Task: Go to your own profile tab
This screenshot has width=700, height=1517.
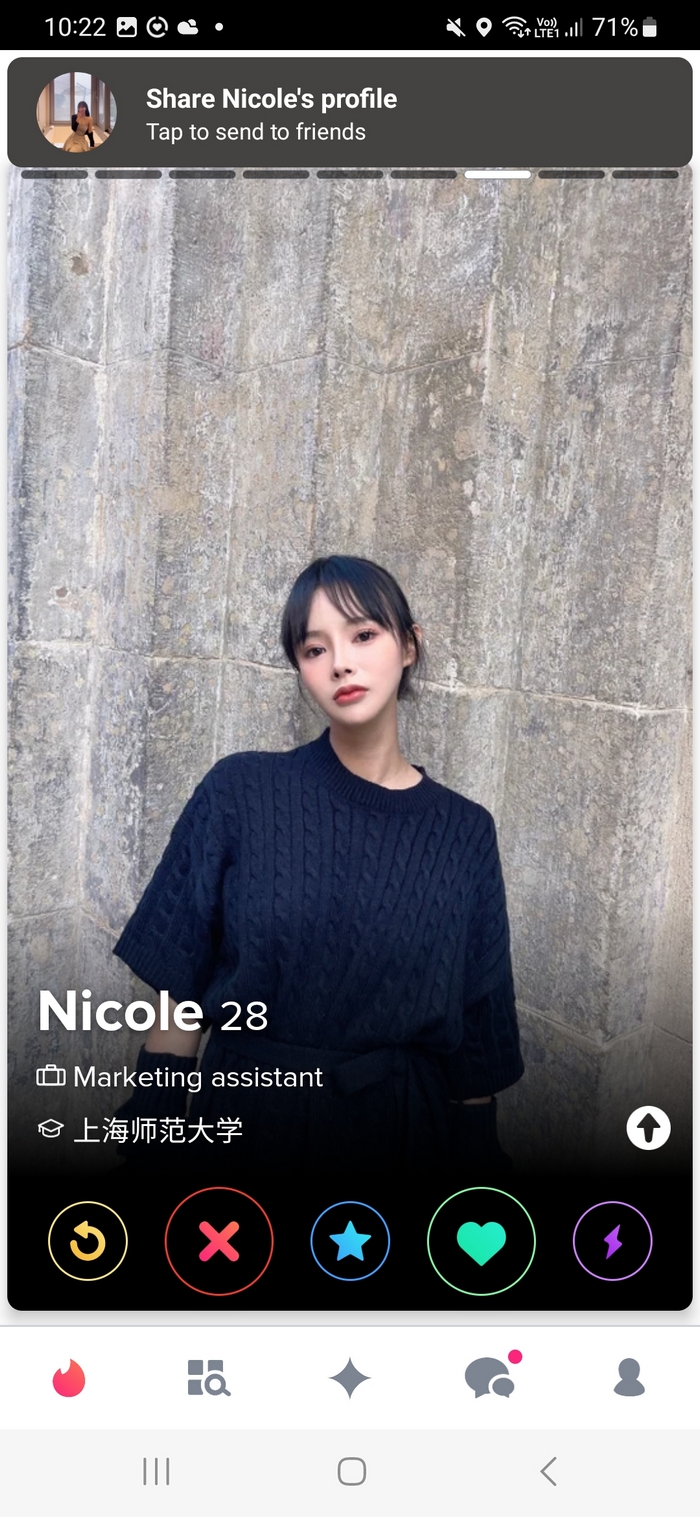Action: pos(629,1378)
